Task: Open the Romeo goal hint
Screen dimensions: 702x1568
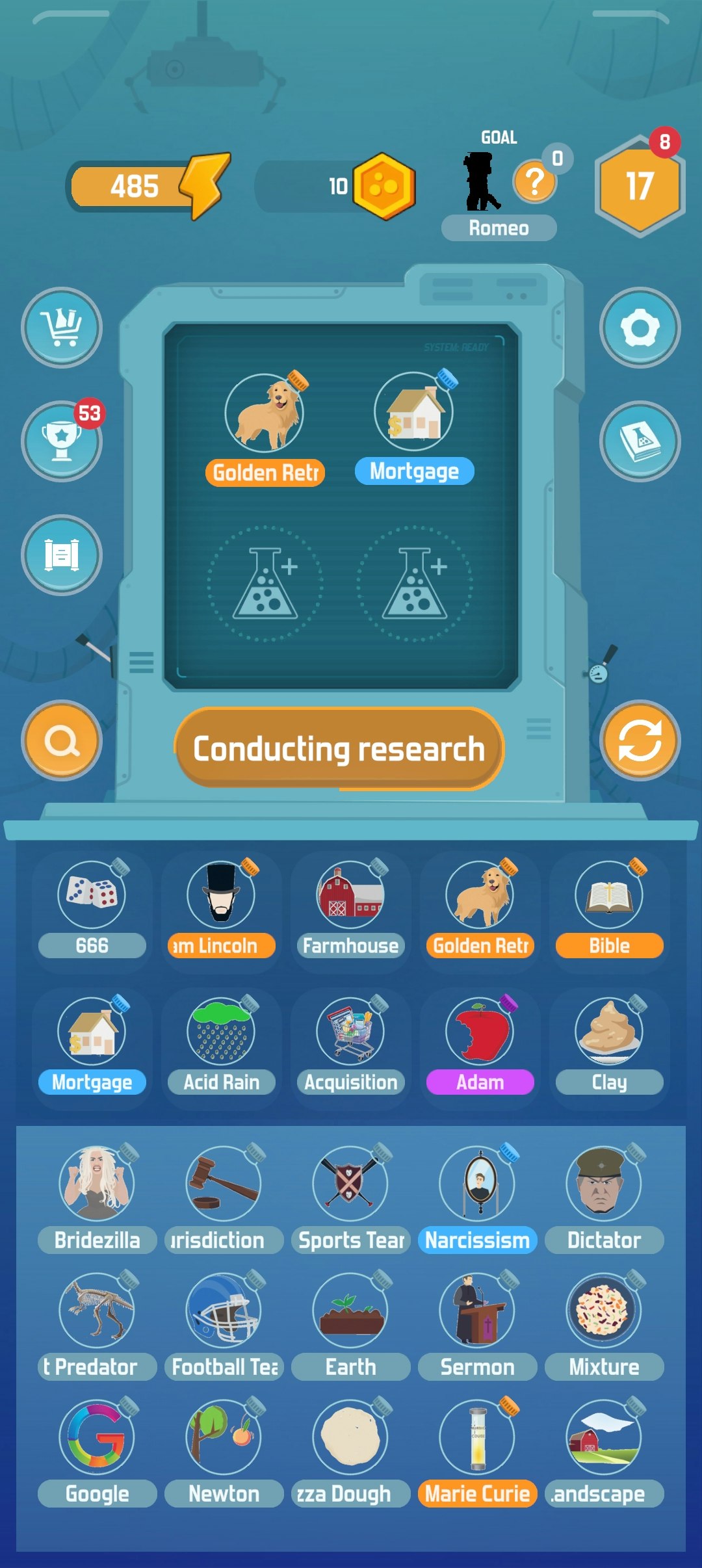Action: click(534, 181)
